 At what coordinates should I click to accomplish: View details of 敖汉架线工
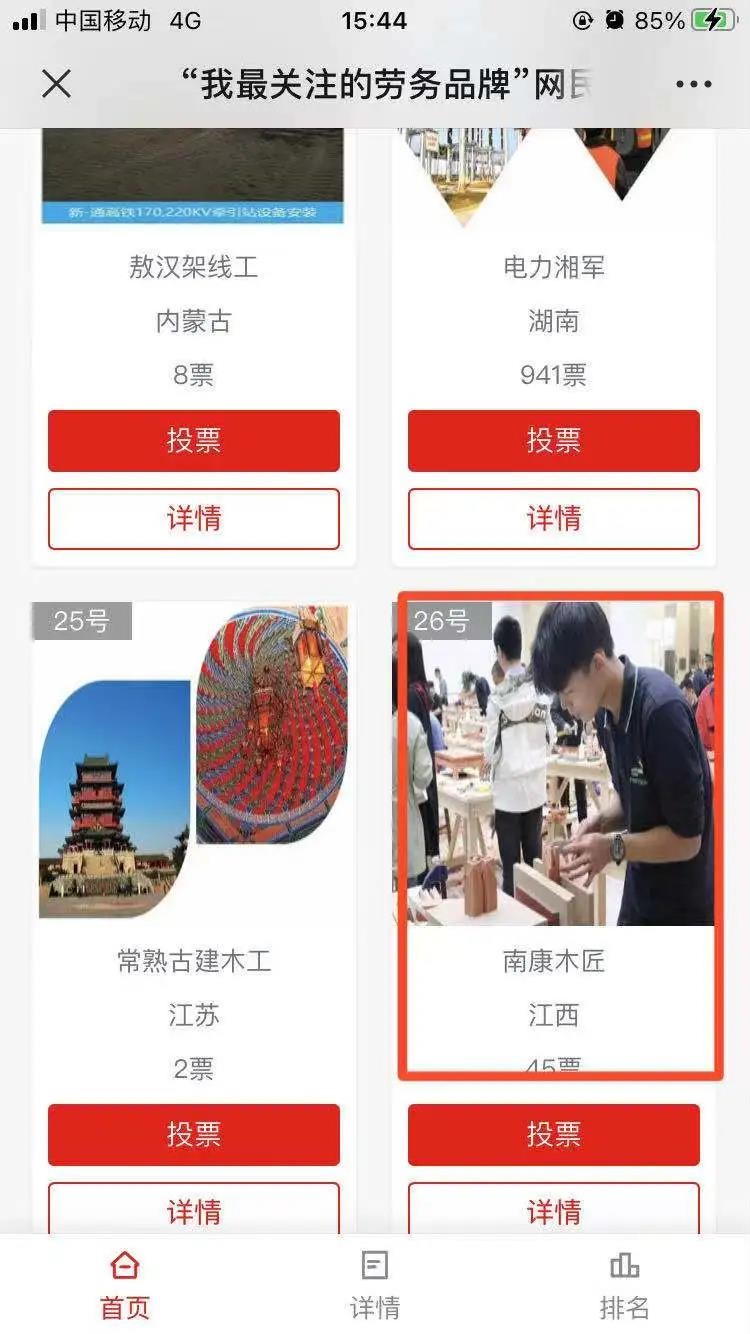coord(194,518)
